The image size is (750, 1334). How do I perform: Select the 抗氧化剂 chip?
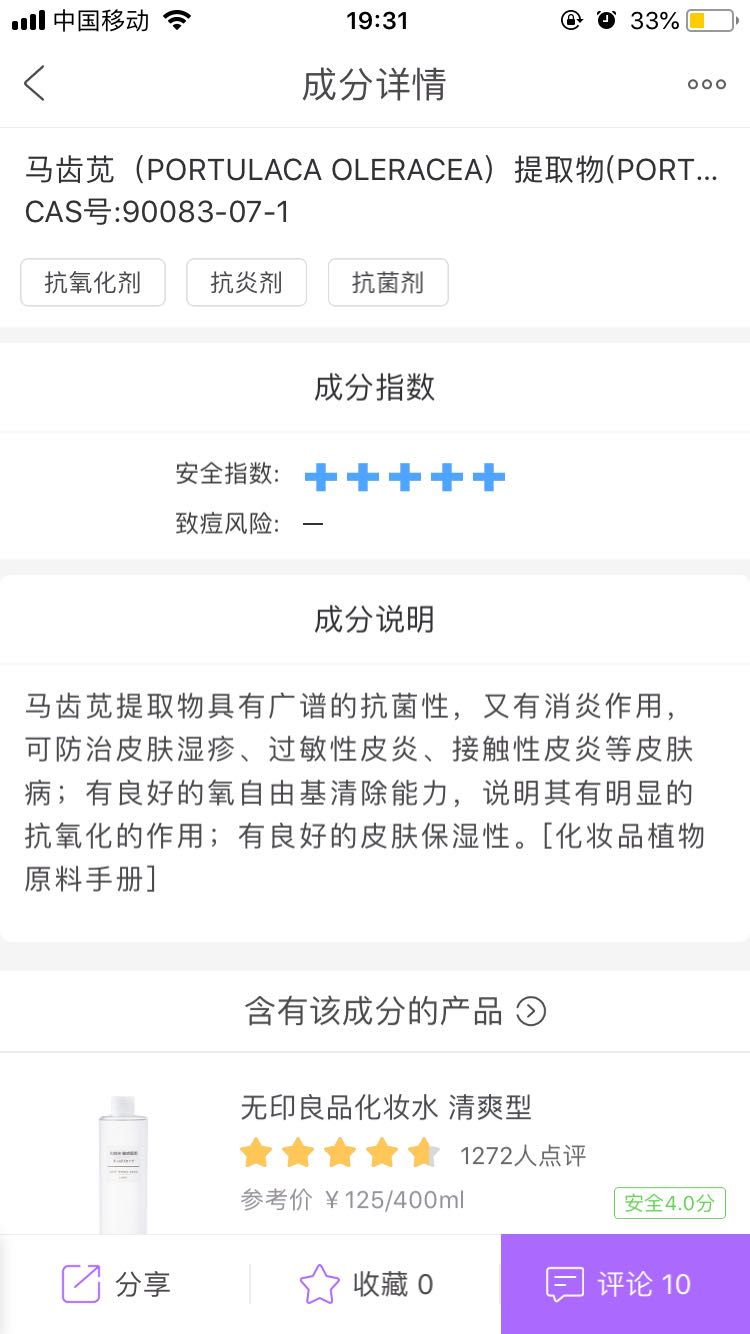[x=93, y=283]
